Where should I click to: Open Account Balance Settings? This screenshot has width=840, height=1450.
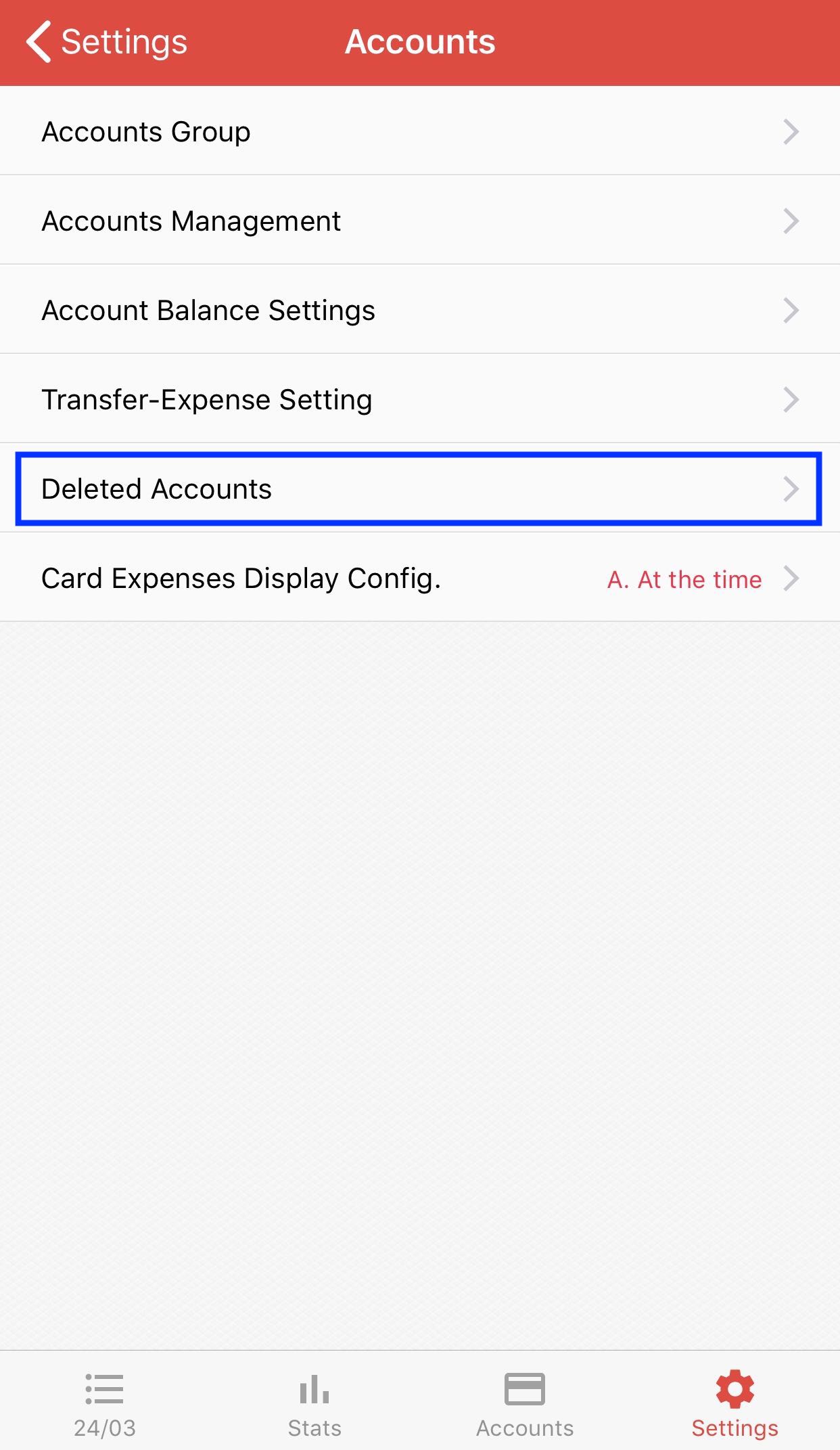(419, 310)
